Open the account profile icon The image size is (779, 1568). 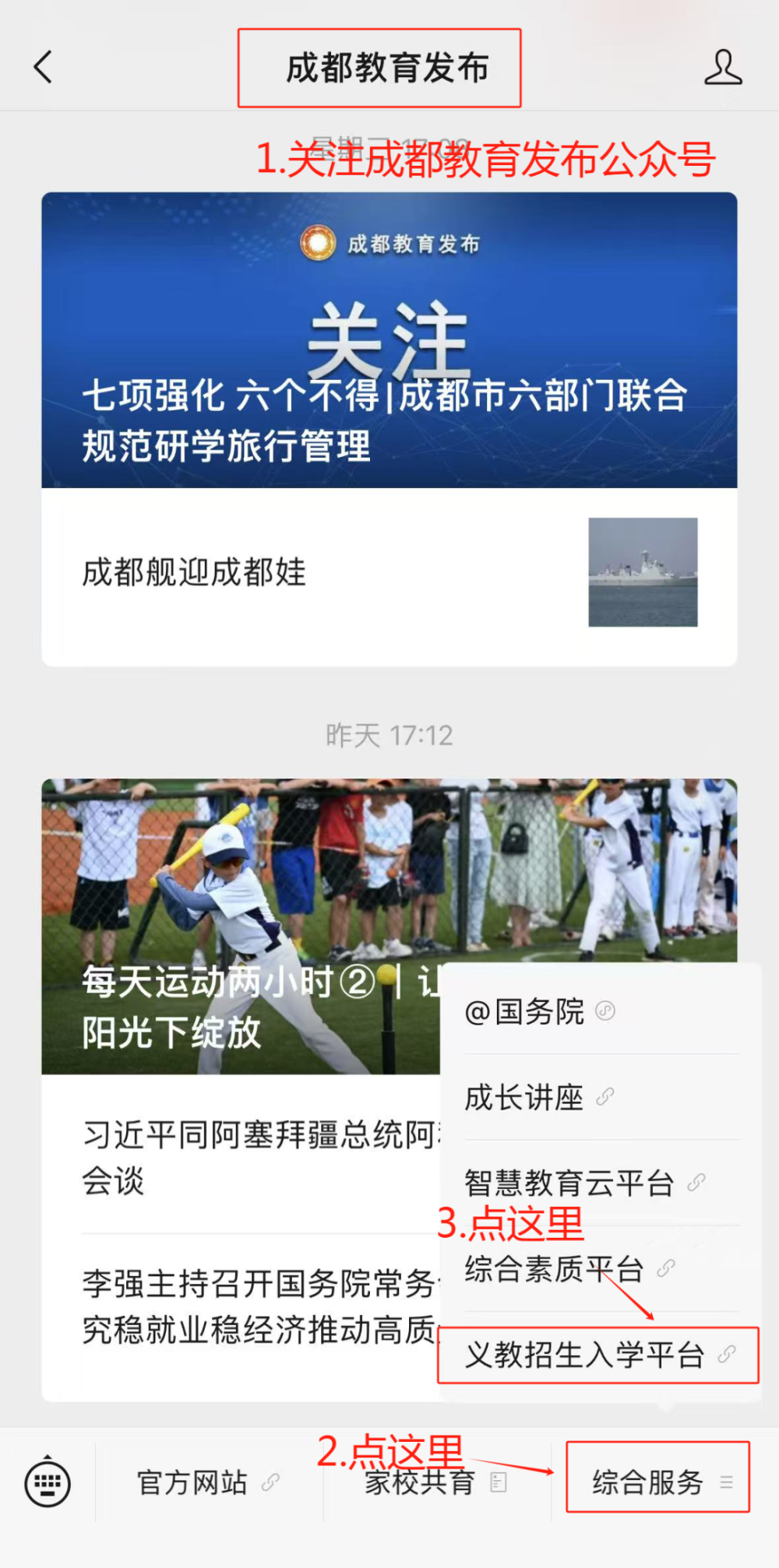(x=722, y=68)
